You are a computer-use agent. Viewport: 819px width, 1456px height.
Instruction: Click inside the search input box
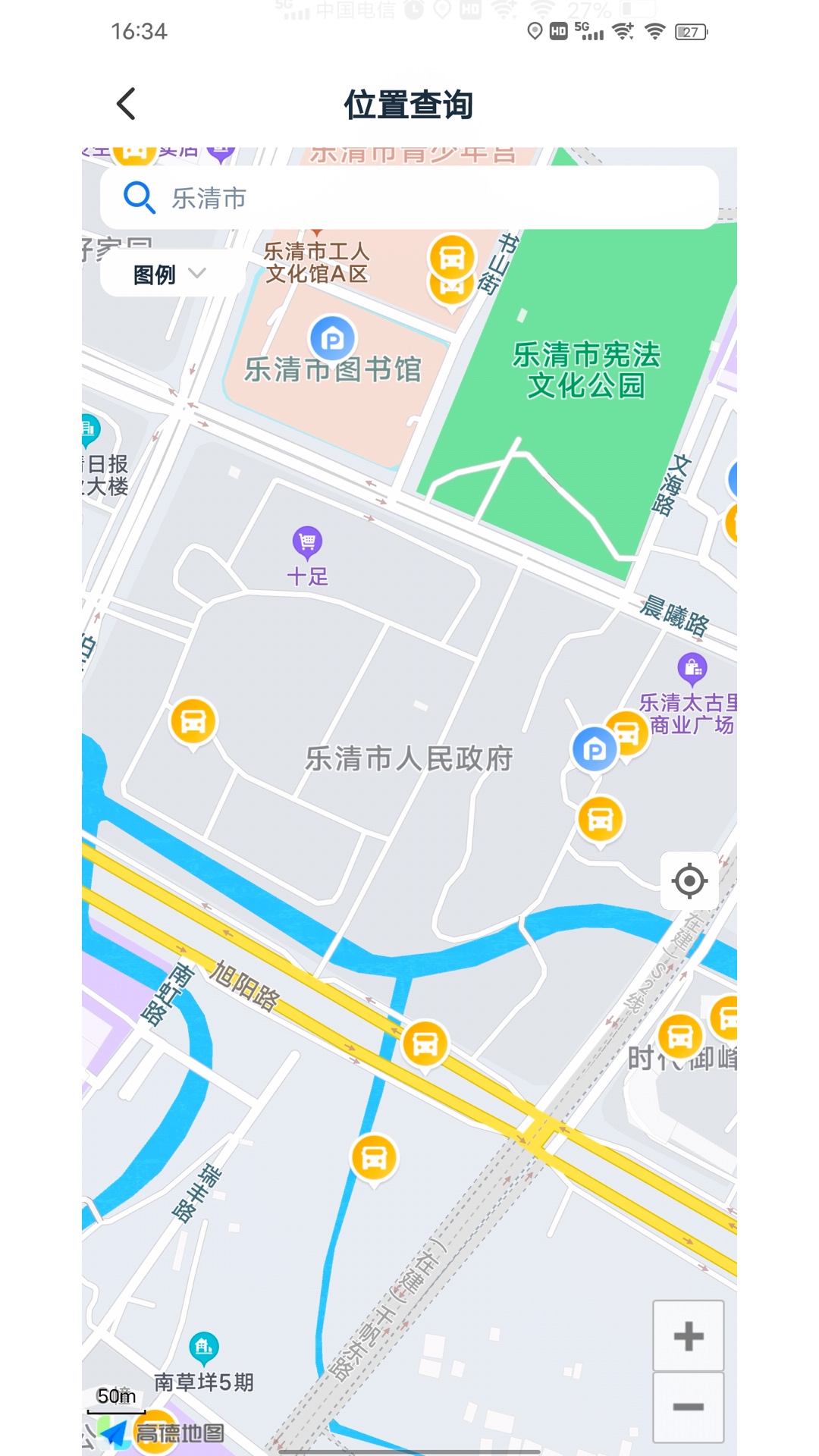click(417, 198)
